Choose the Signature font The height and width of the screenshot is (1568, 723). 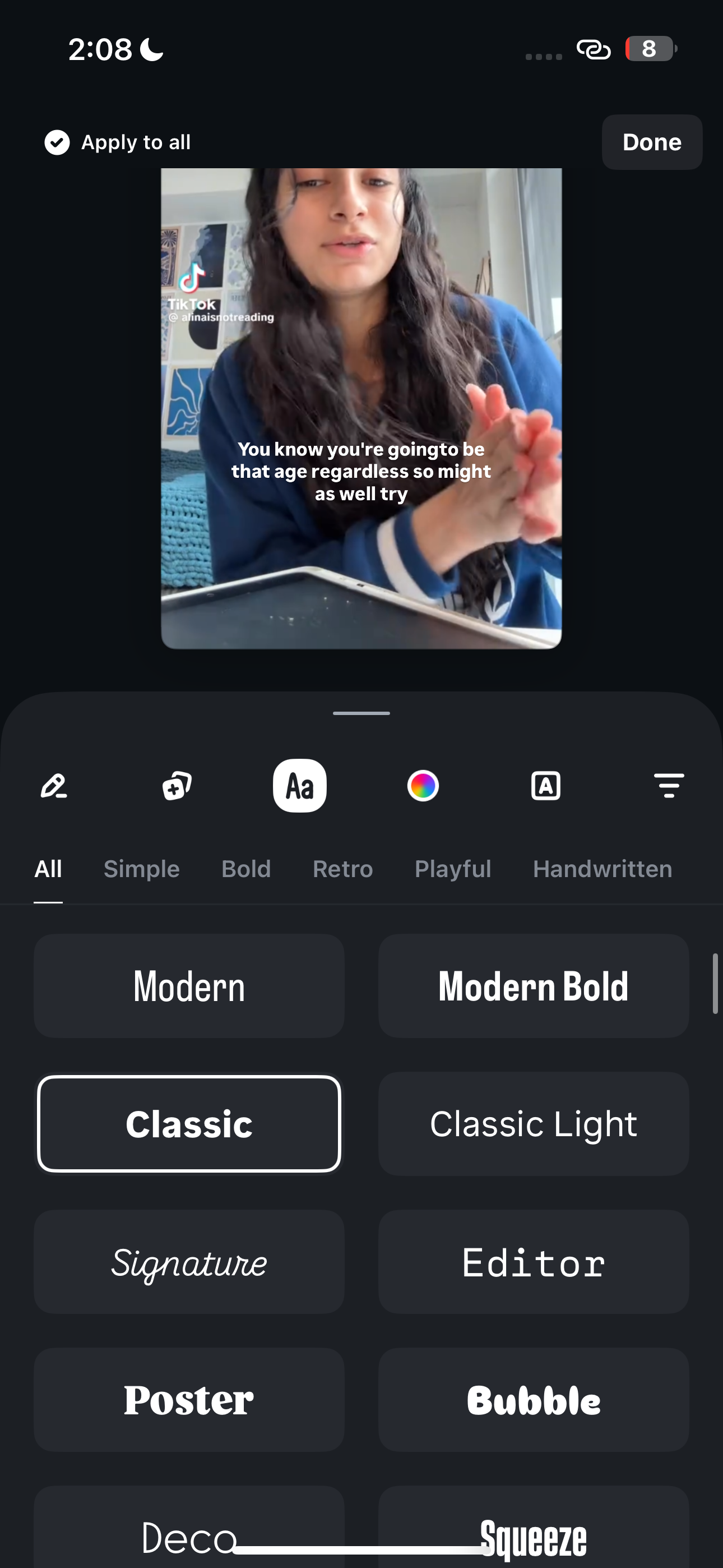point(189,1262)
